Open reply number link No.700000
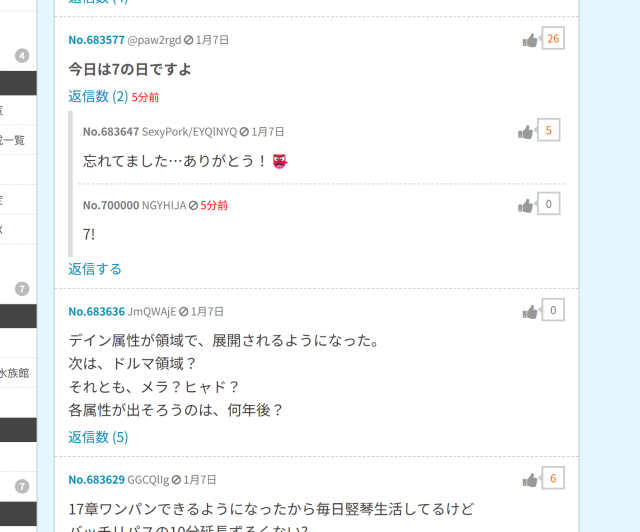This screenshot has width=640, height=532. point(110,205)
